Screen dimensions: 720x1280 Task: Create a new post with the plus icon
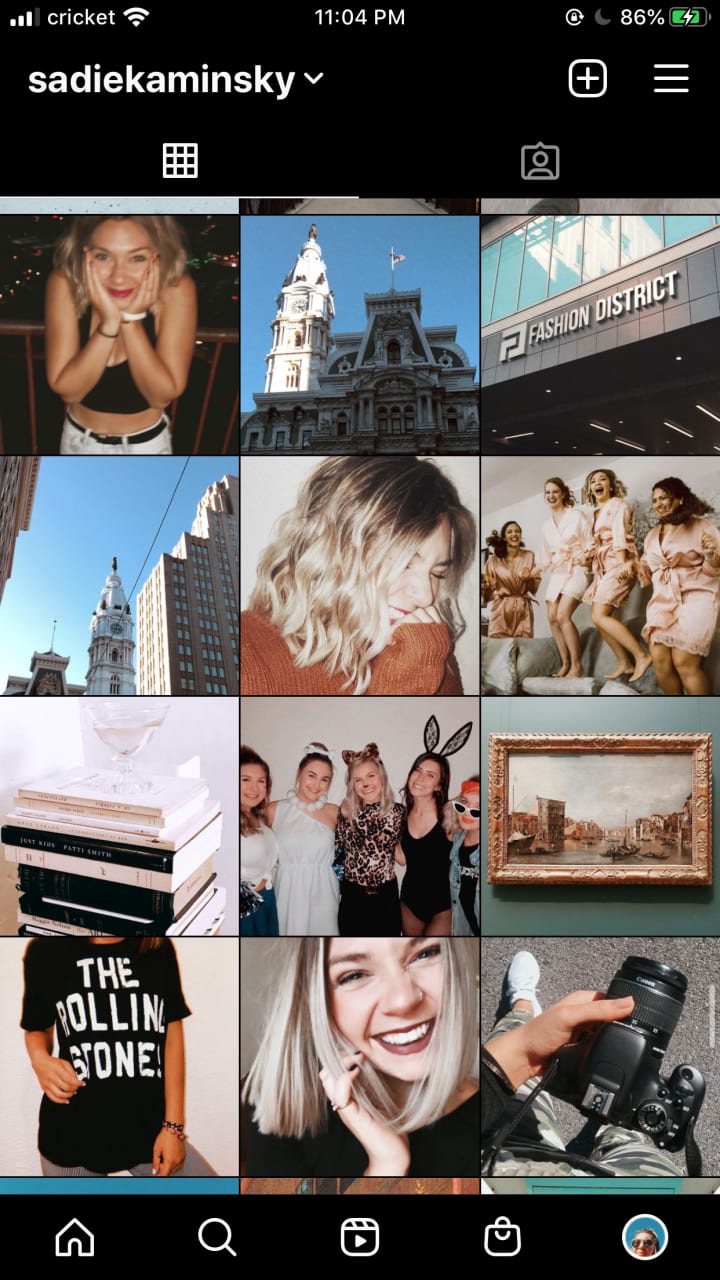(588, 78)
